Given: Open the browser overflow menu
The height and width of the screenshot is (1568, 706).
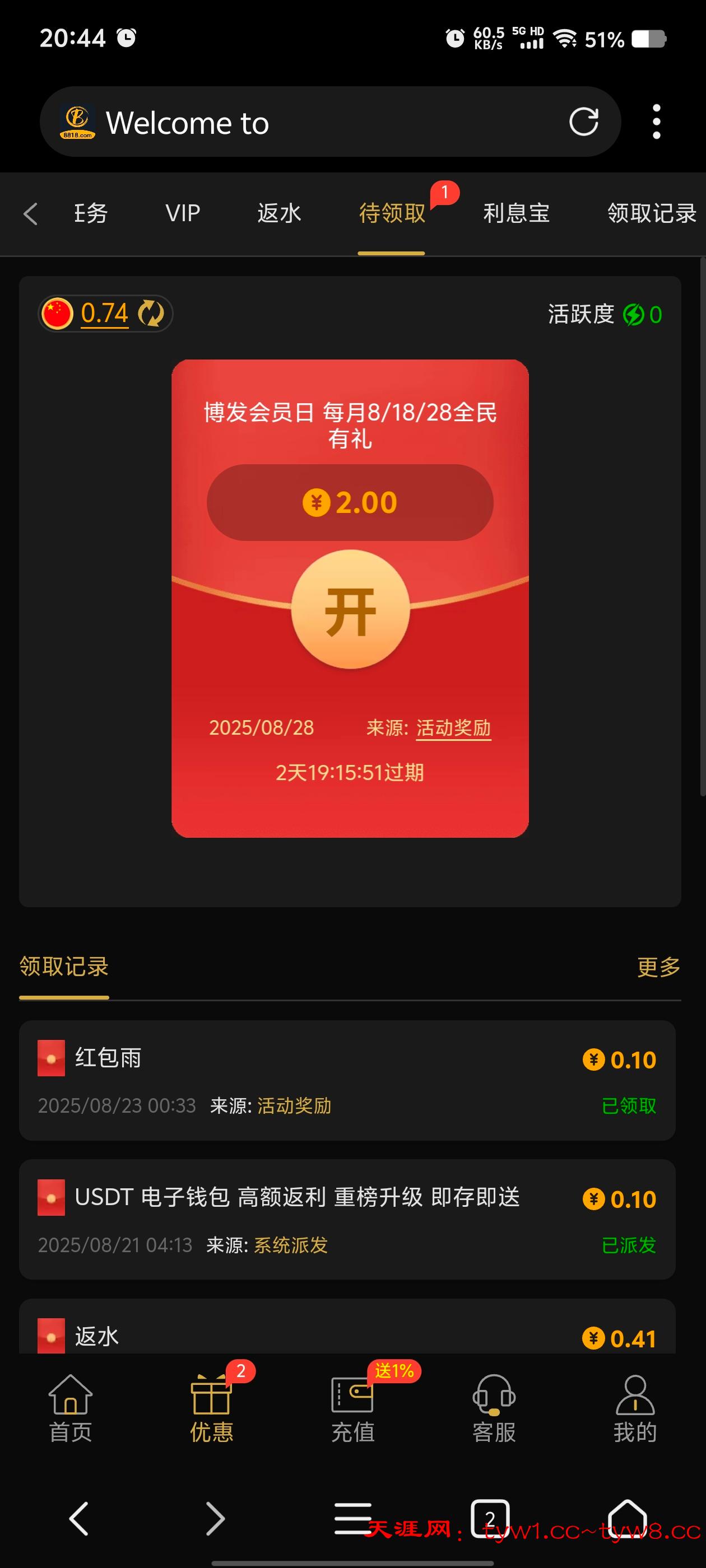Looking at the screenshot, I should point(656,122).
